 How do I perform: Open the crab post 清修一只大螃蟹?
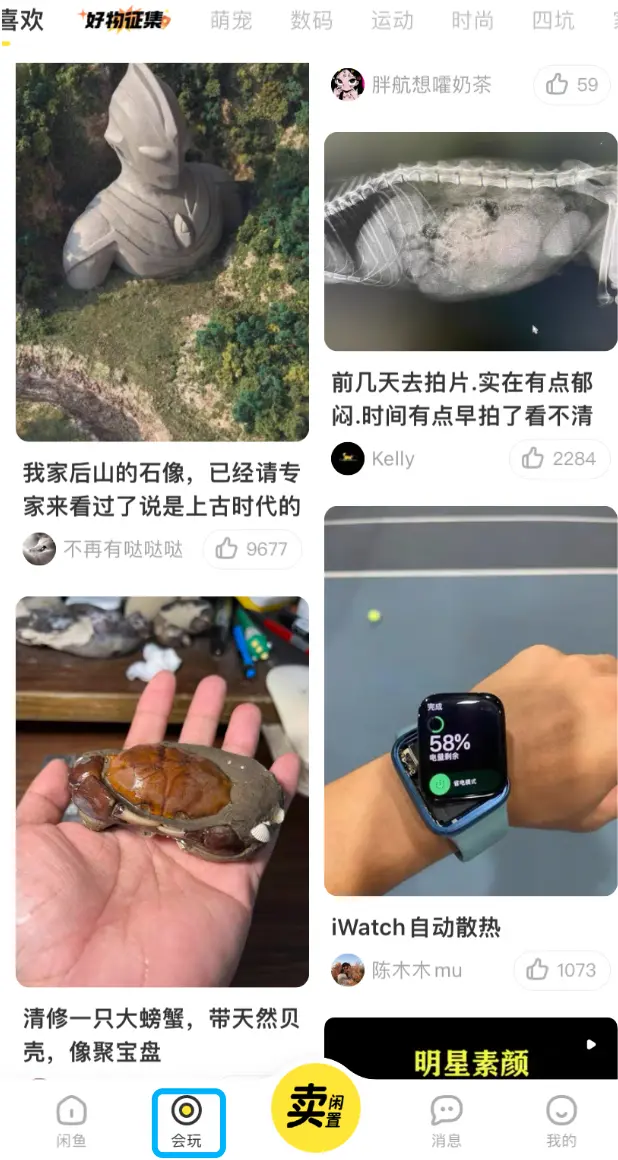pyautogui.click(x=162, y=791)
